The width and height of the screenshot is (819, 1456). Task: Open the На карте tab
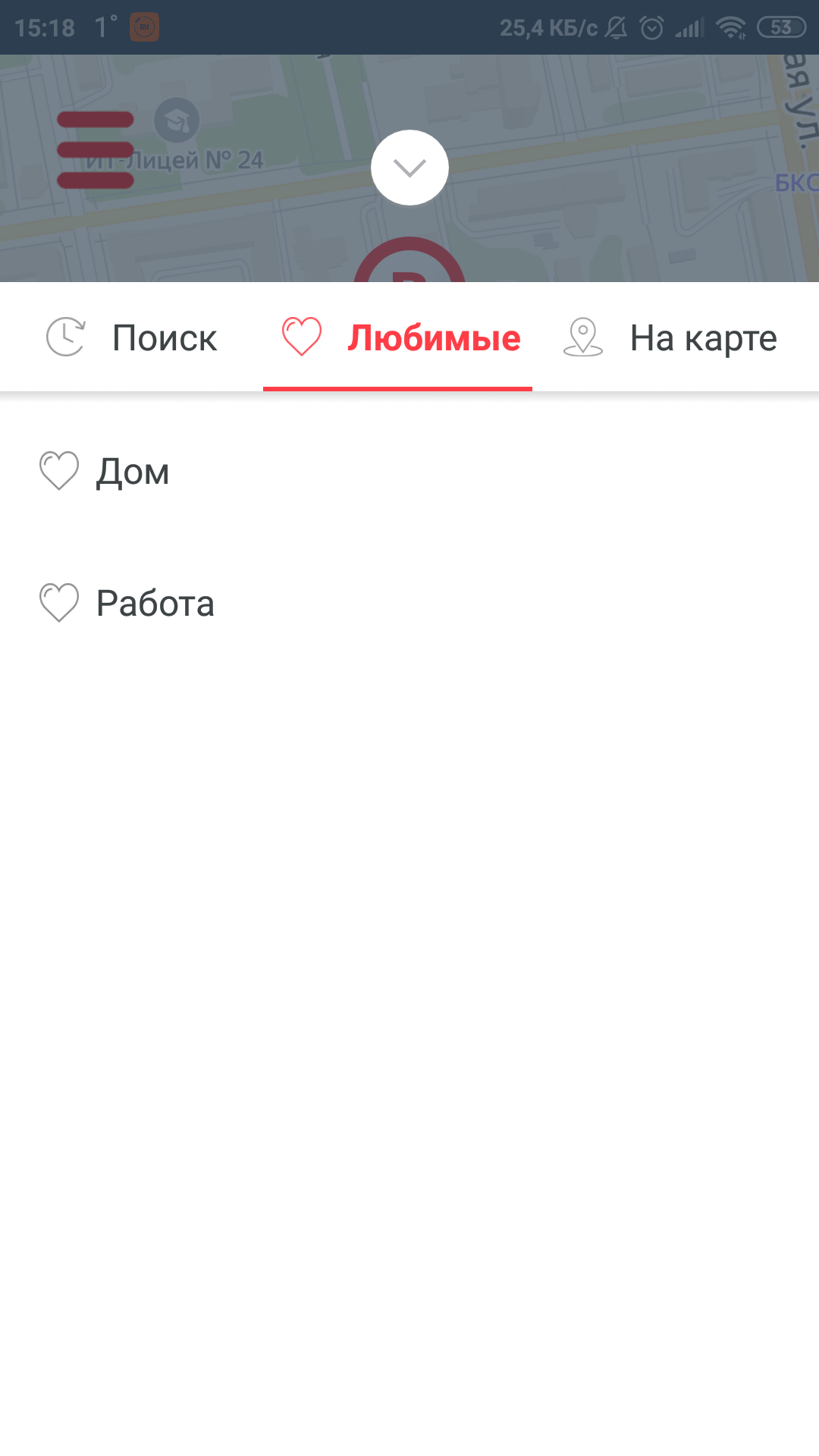tap(672, 338)
